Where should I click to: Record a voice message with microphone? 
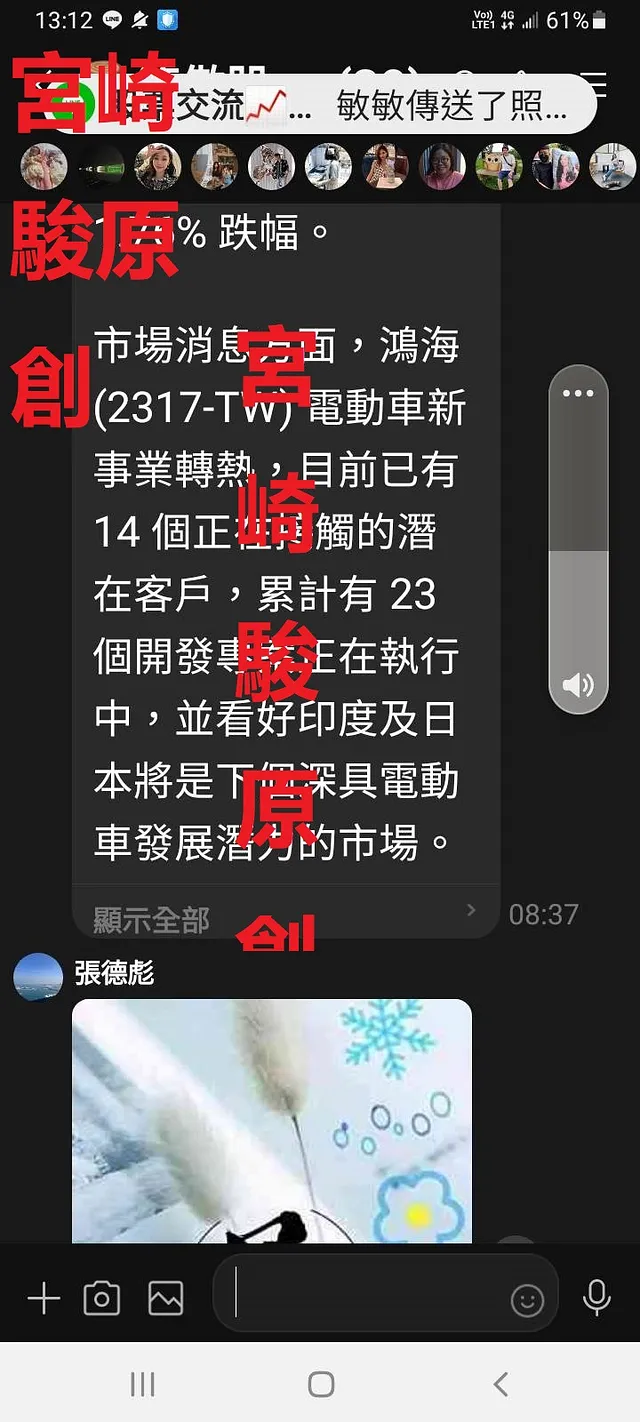[597, 1298]
